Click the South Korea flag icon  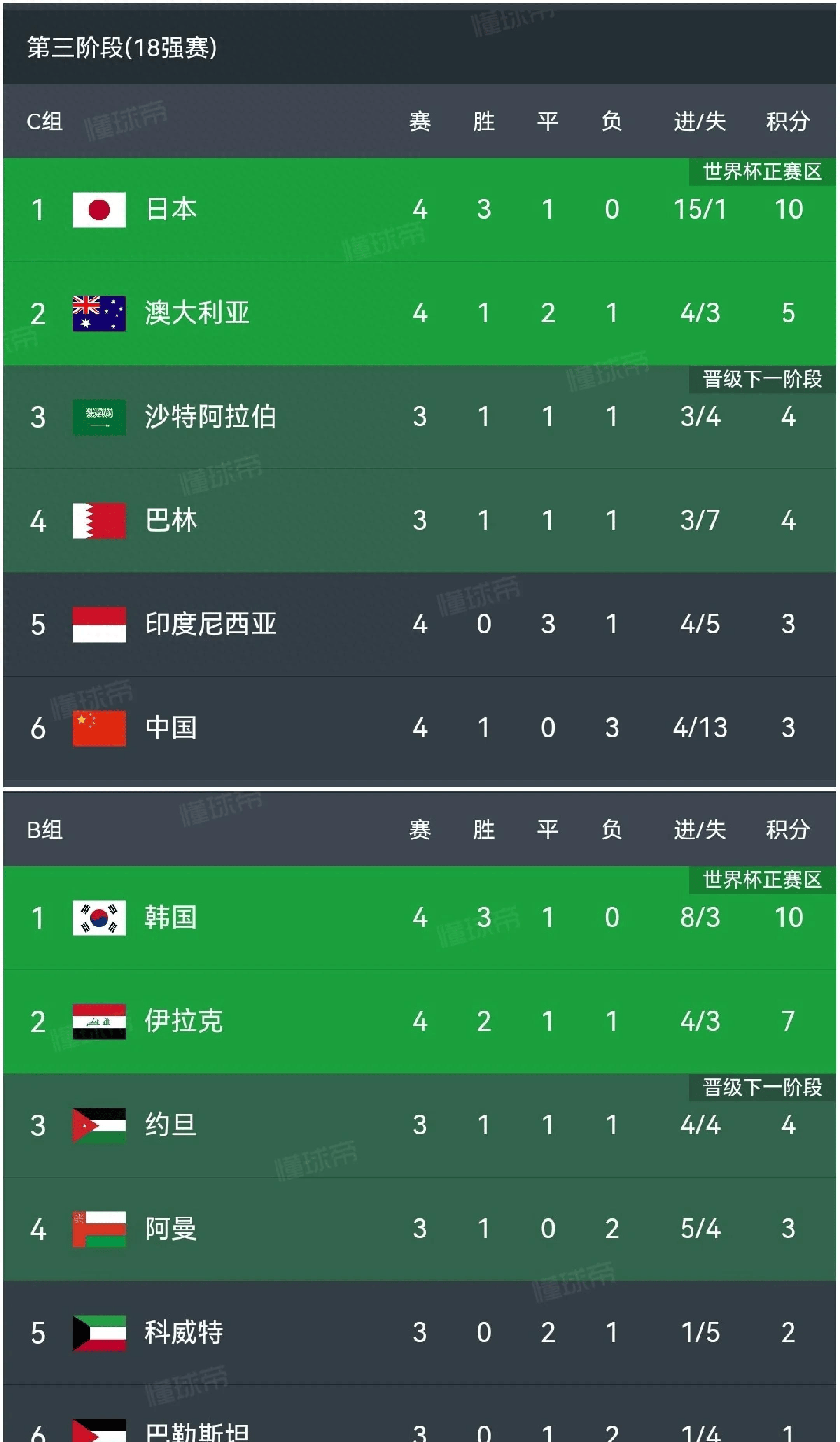[x=98, y=918]
